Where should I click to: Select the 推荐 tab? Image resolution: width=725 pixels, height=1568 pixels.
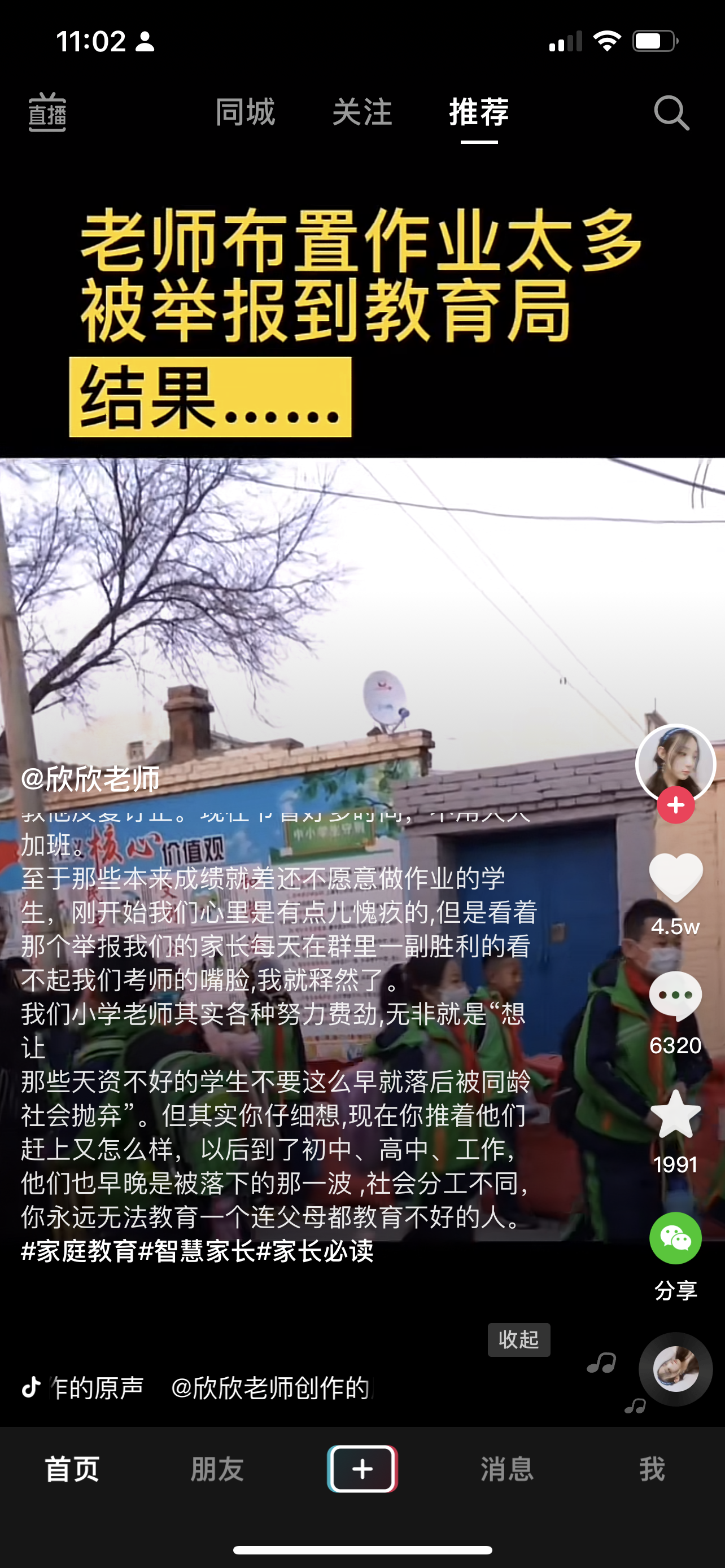pyautogui.click(x=479, y=113)
